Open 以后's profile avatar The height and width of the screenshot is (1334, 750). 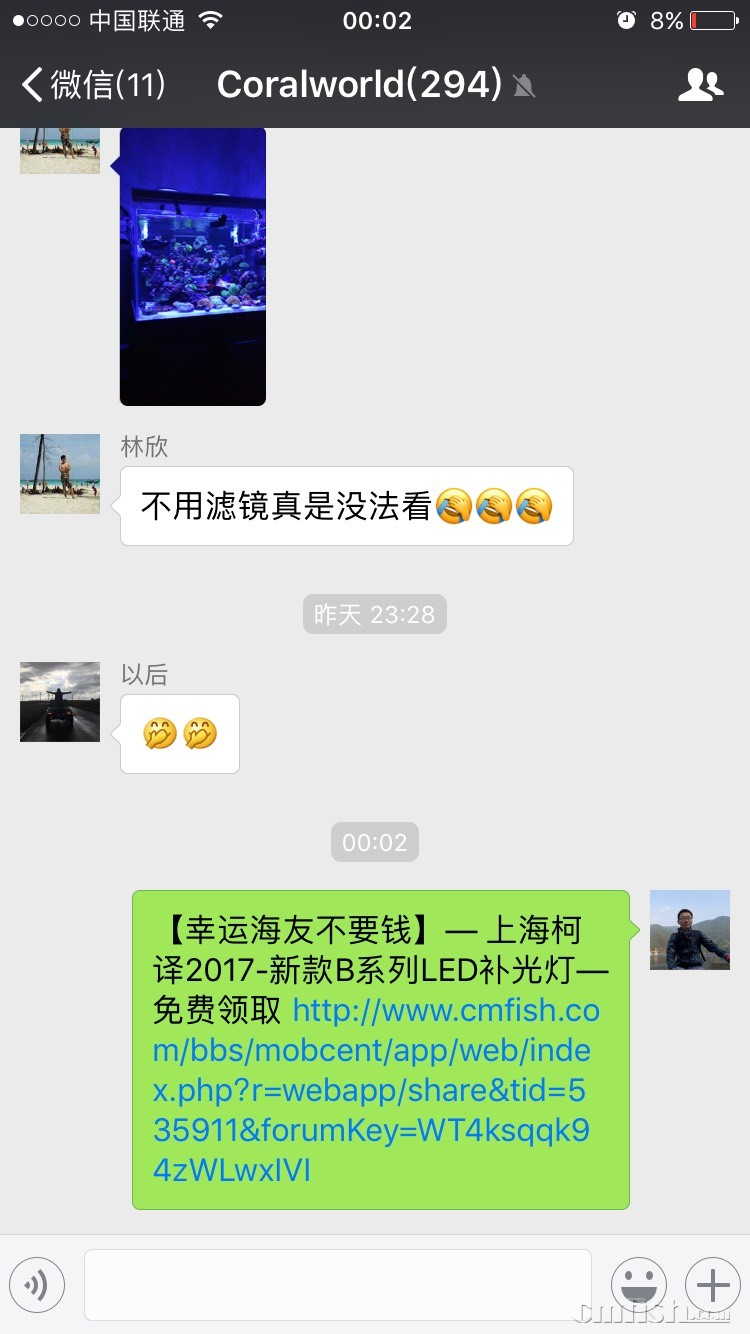click(x=60, y=702)
